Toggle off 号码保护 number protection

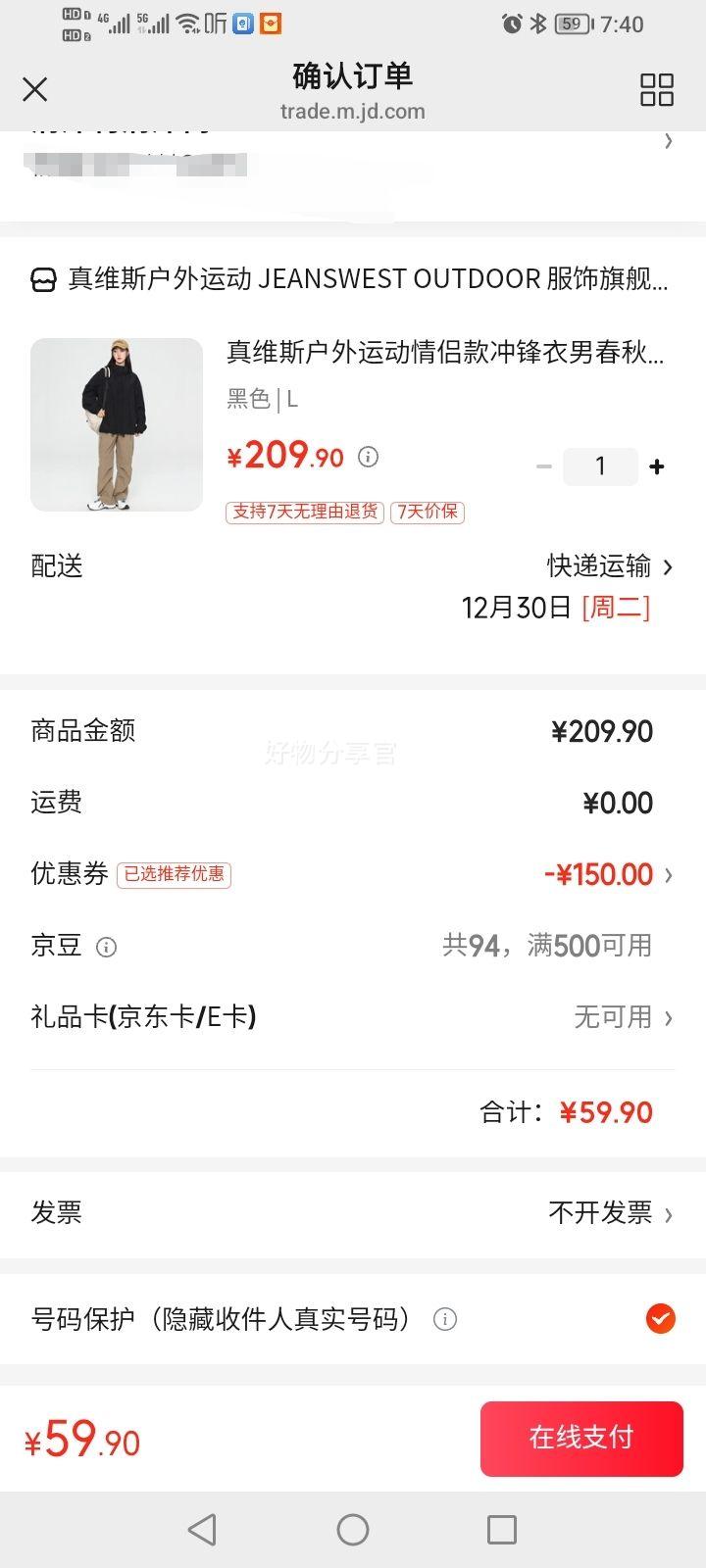tap(662, 1319)
